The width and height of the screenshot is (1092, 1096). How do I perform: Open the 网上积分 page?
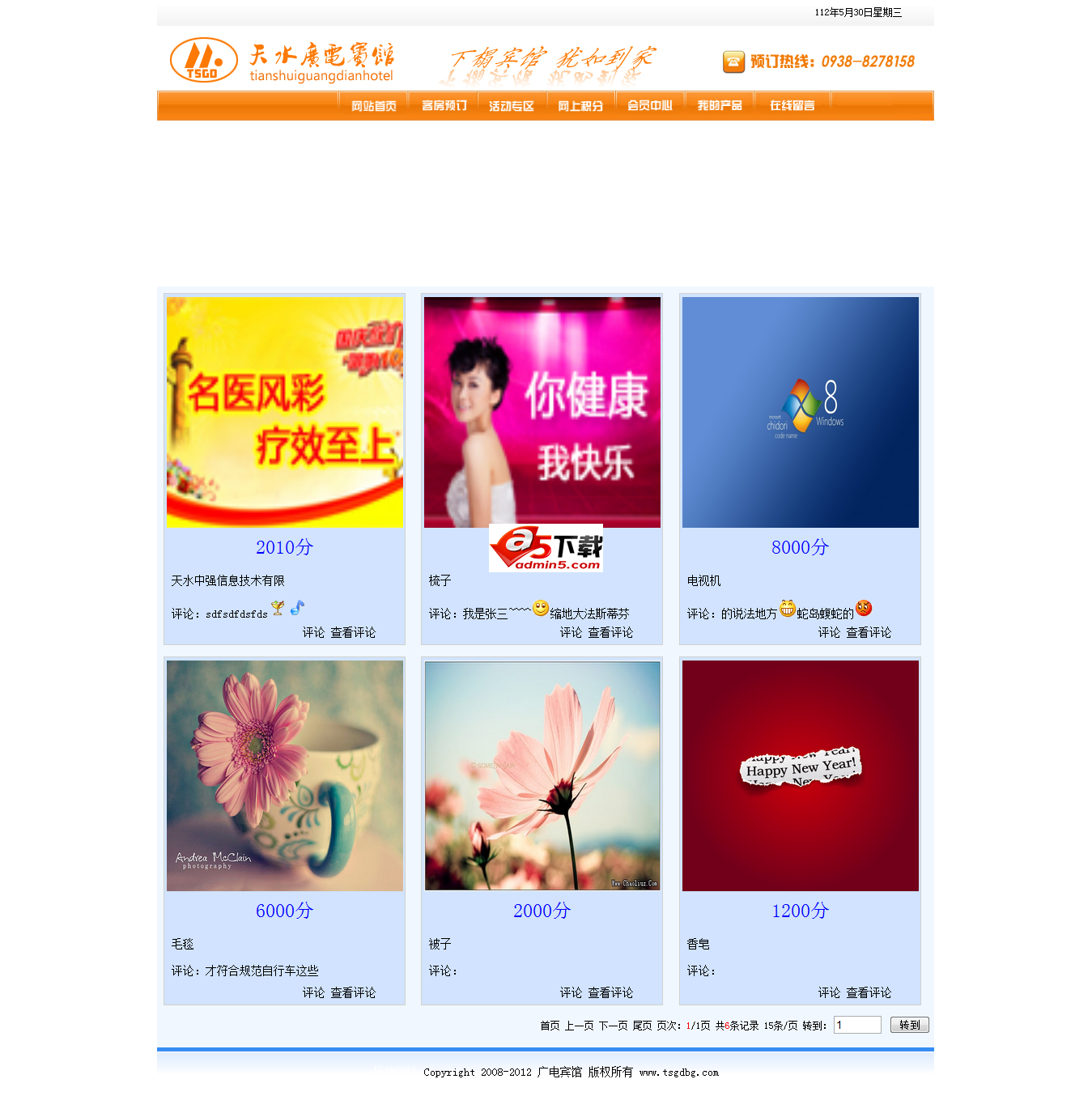pos(580,106)
